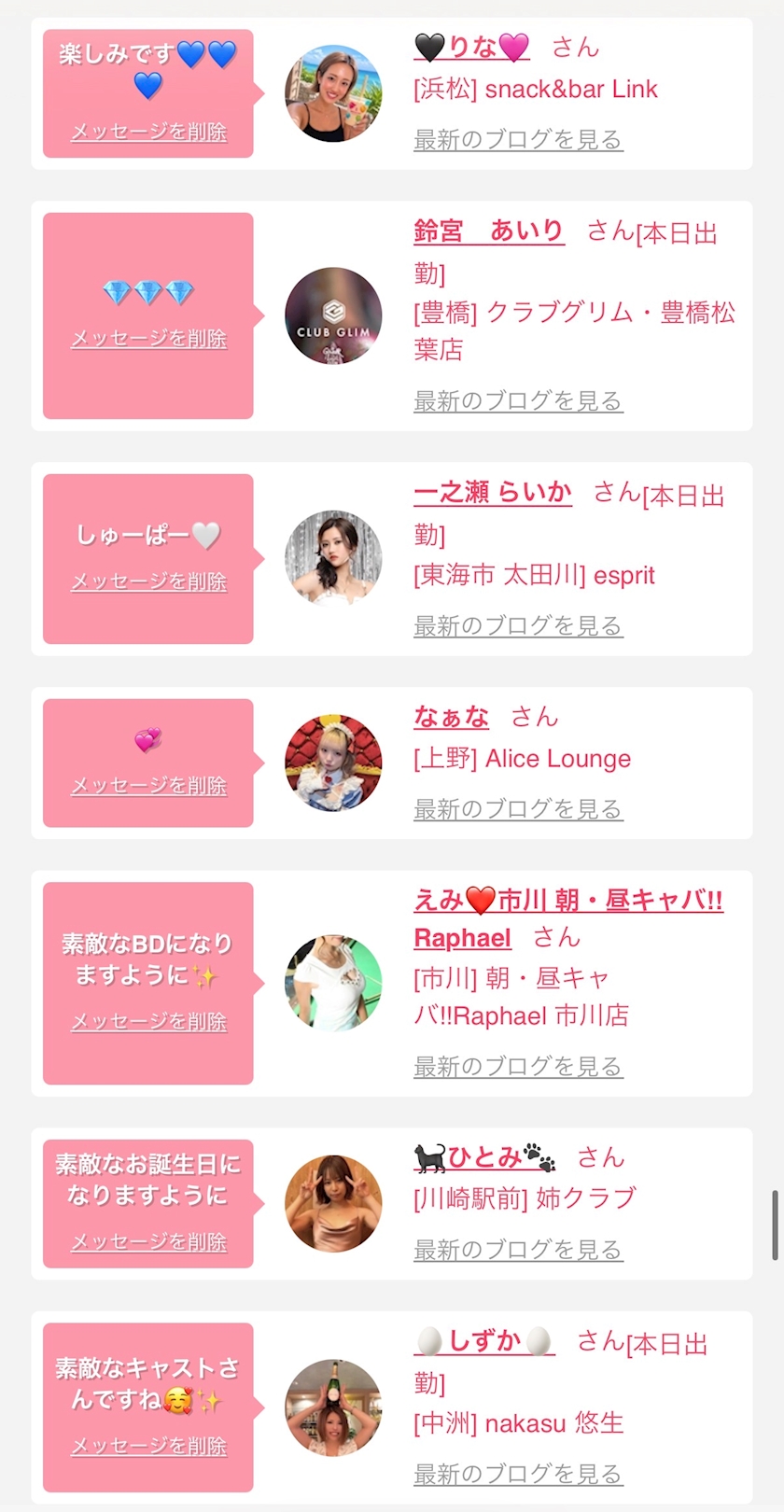The width and height of the screenshot is (784, 1512).
Task: Delete the diamond emoji message
Action: (x=148, y=338)
